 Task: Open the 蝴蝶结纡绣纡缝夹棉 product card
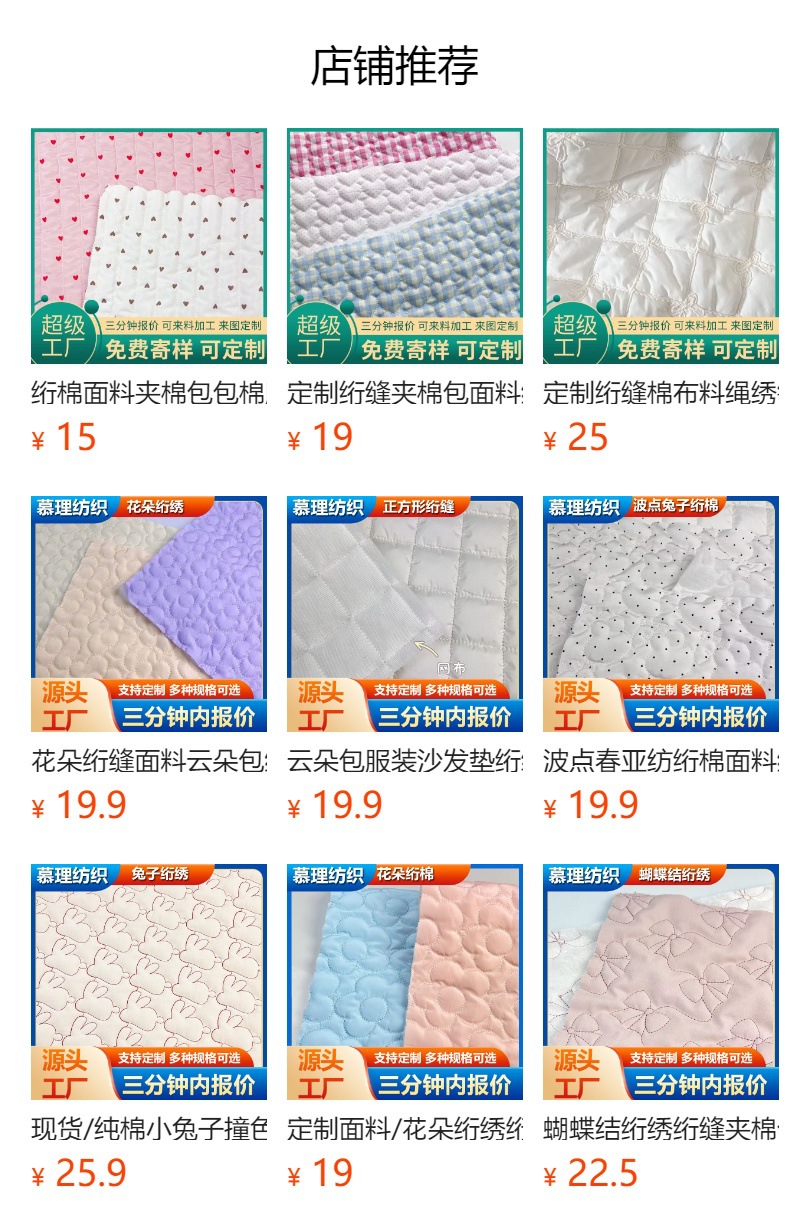pyautogui.click(x=660, y=982)
